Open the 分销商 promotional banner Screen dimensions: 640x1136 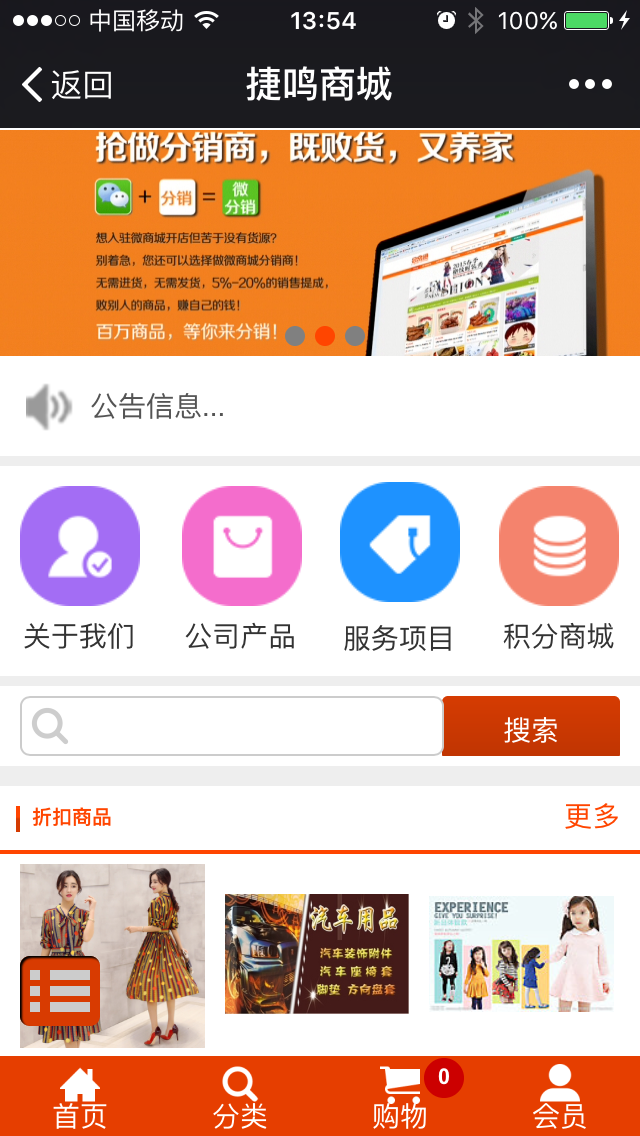tap(320, 242)
